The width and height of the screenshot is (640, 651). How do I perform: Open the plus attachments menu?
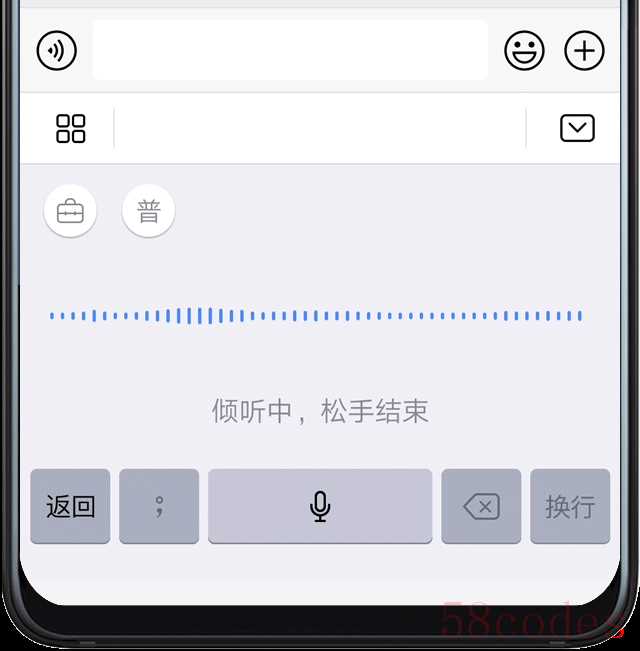[585, 50]
